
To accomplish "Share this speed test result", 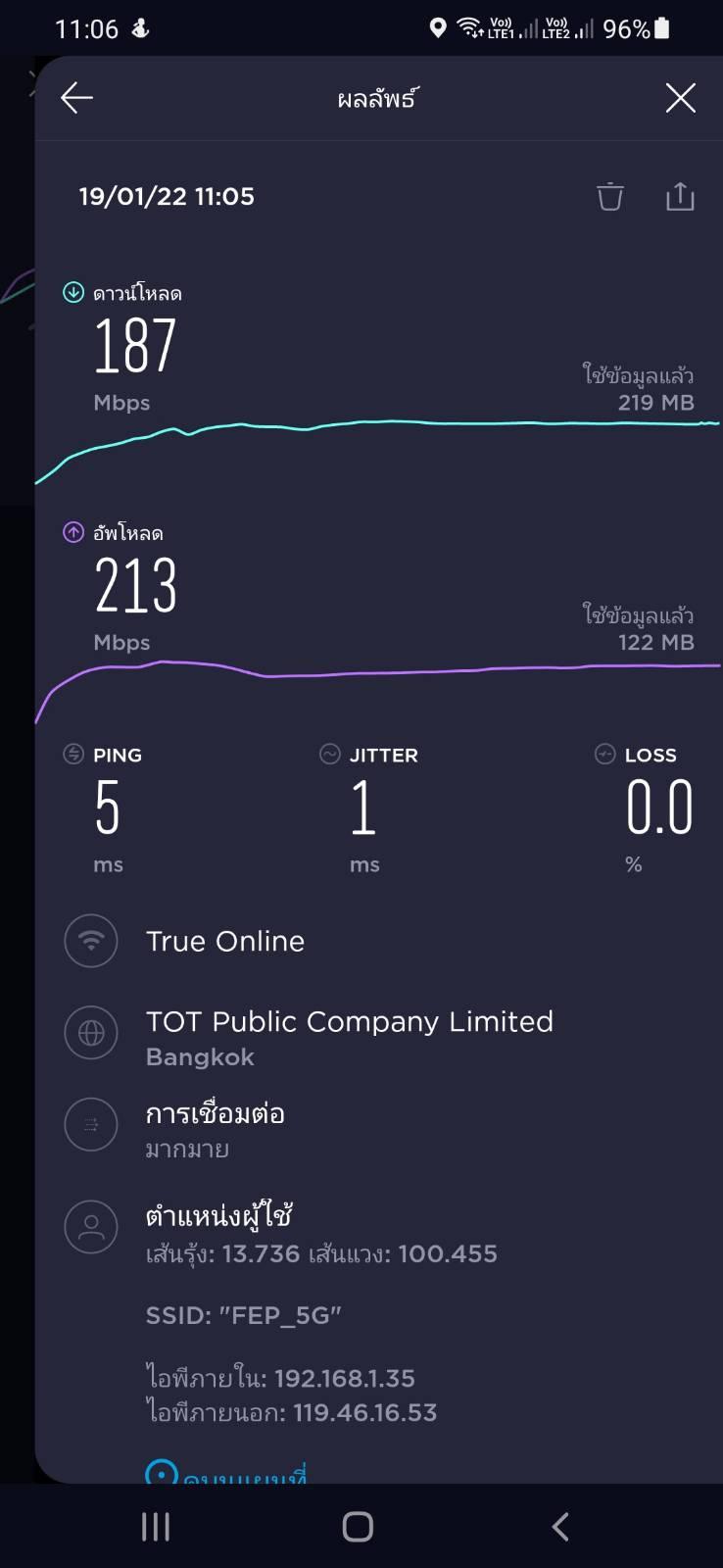I will 680,196.
